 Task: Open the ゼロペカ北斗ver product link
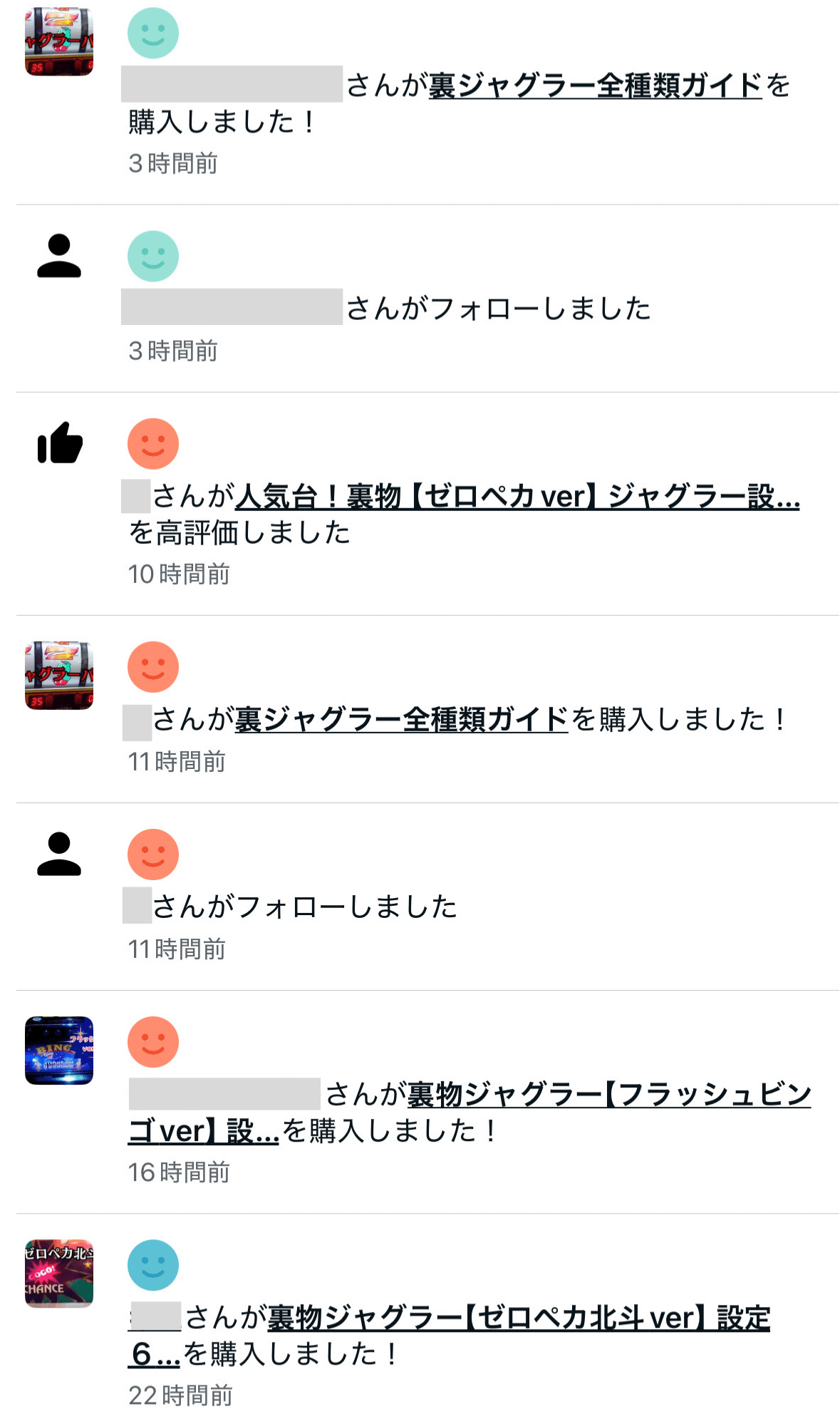click(x=519, y=1313)
